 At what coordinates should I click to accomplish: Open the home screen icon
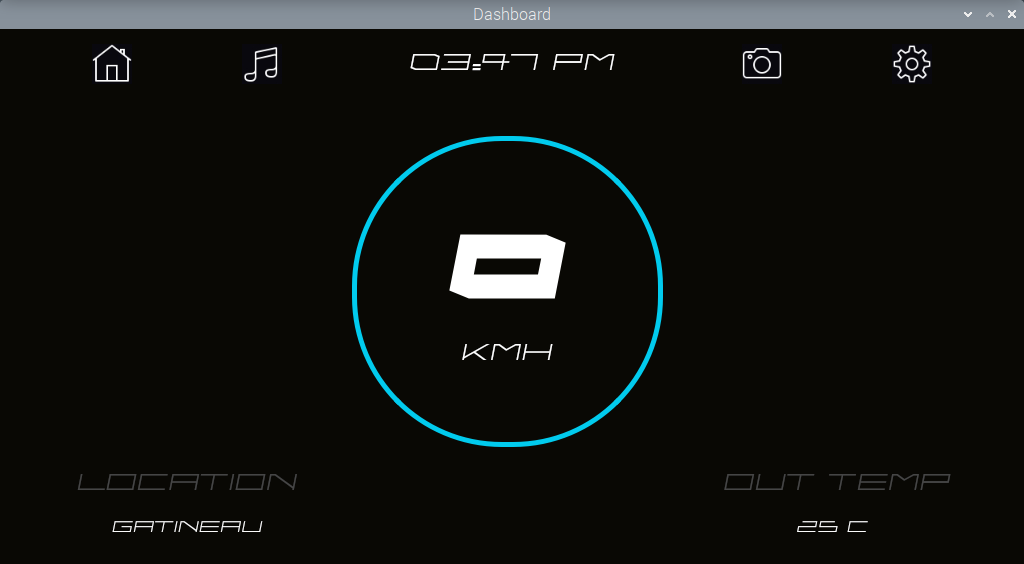(x=112, y=64)
